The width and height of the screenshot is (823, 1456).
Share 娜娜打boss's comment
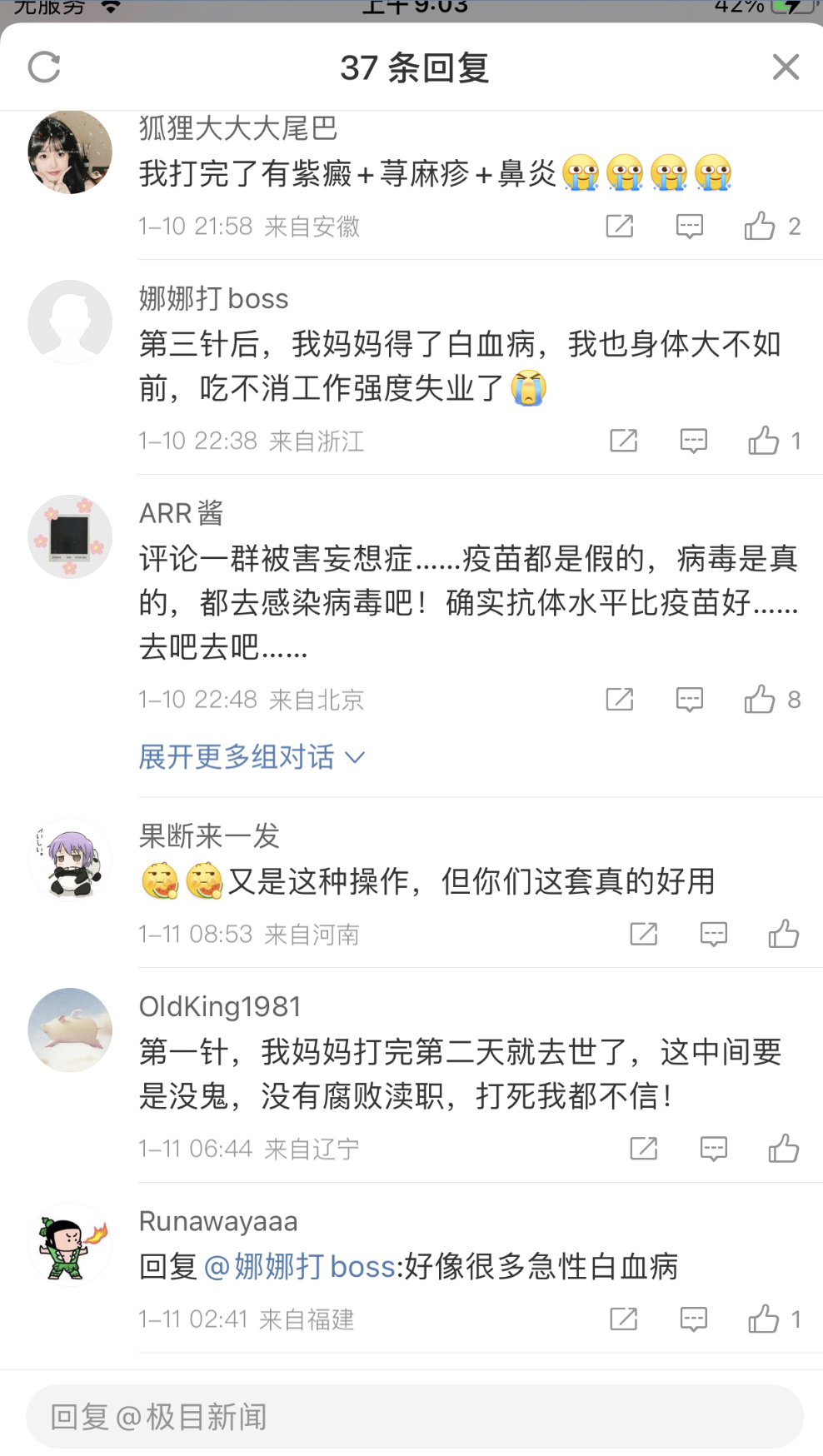[x=624, y=441]
